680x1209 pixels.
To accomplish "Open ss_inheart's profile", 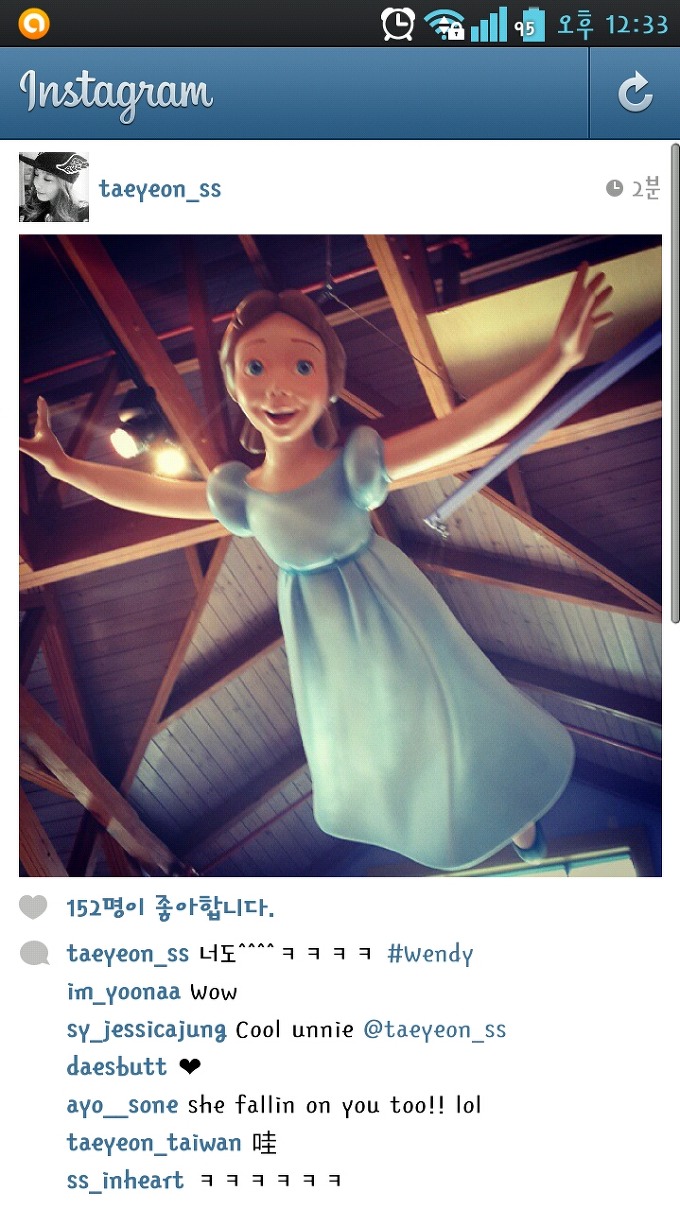I will click(x=125, y=1181).
